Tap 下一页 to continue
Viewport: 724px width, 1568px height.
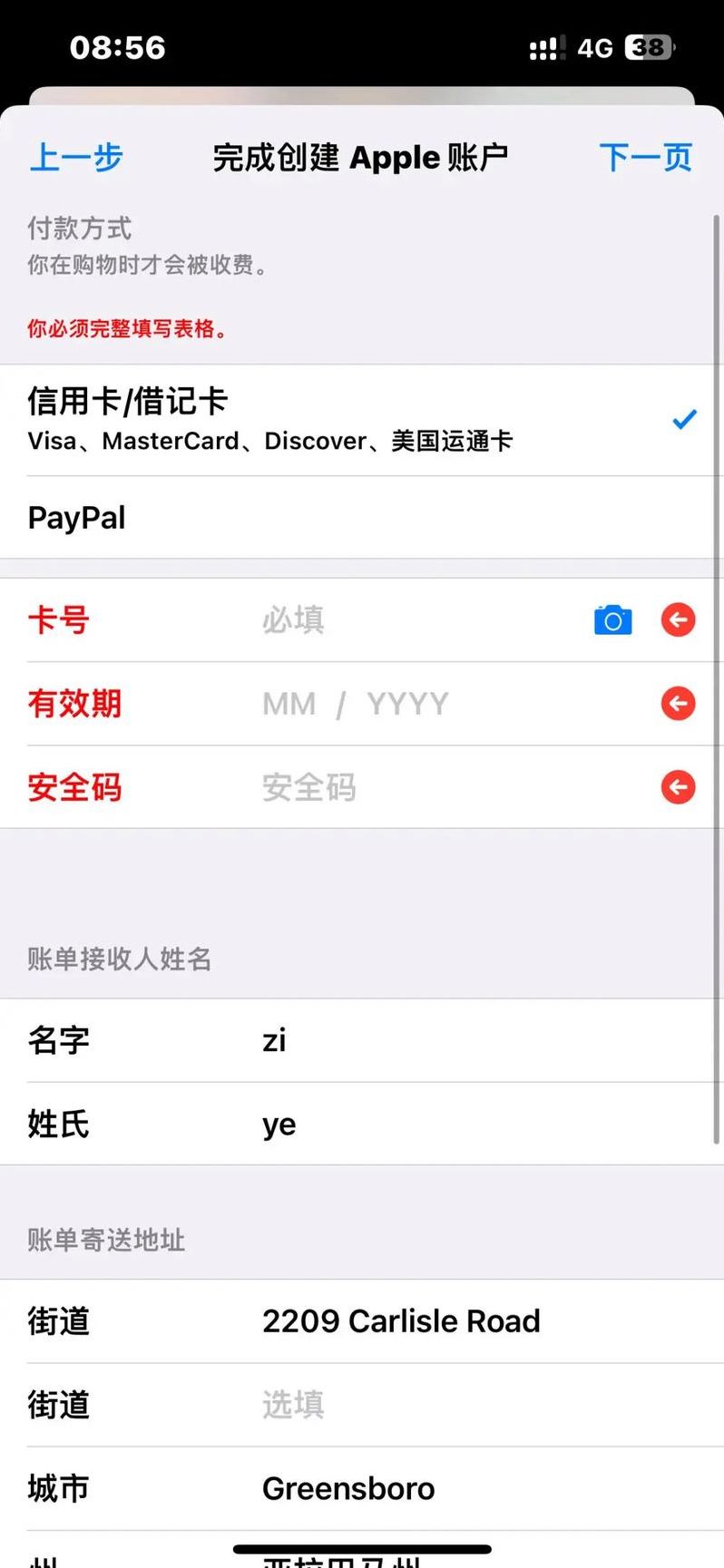pyautogui.click(x=646, y=157)
